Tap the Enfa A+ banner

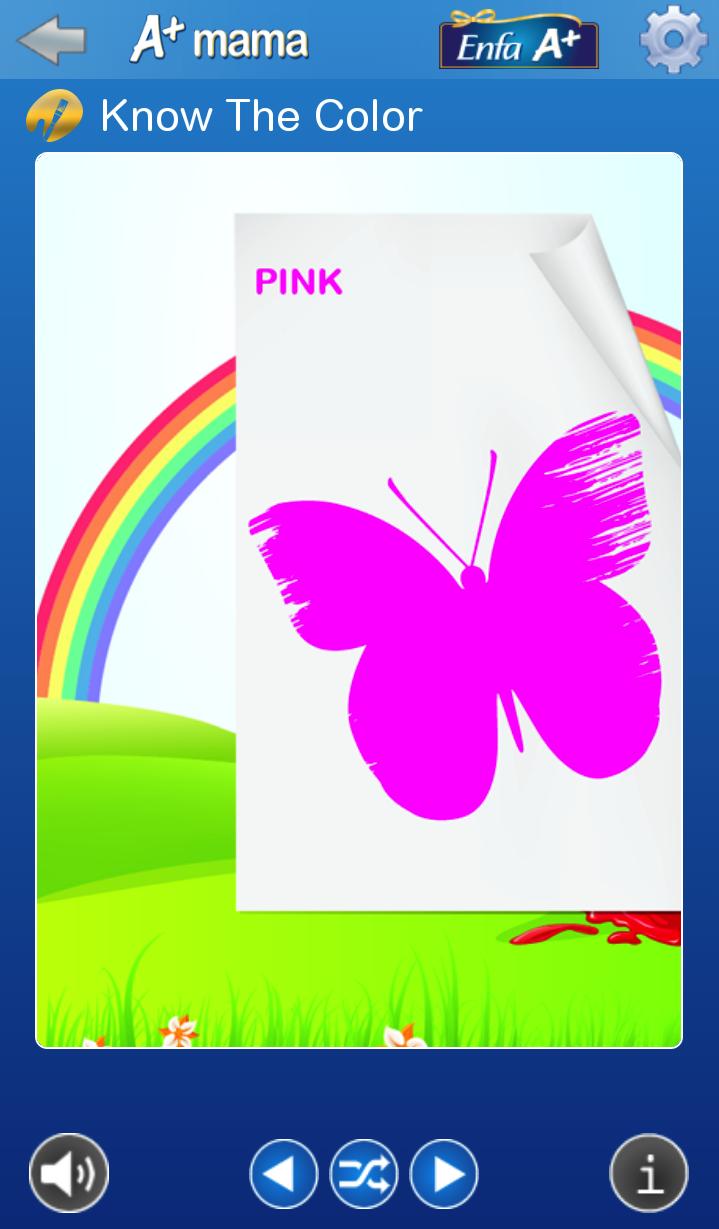pos(518,41)
